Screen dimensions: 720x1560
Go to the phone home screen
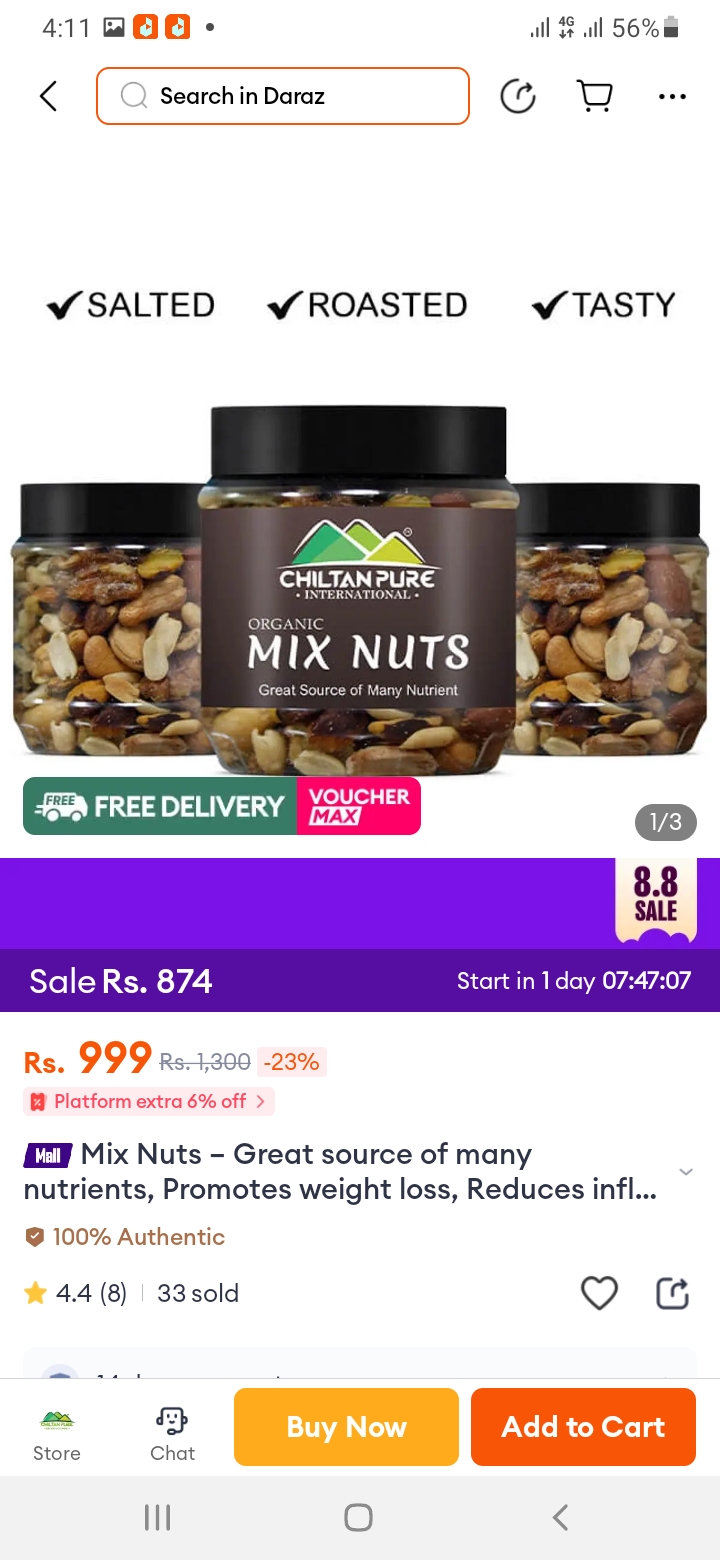(x=359, y=1517)
